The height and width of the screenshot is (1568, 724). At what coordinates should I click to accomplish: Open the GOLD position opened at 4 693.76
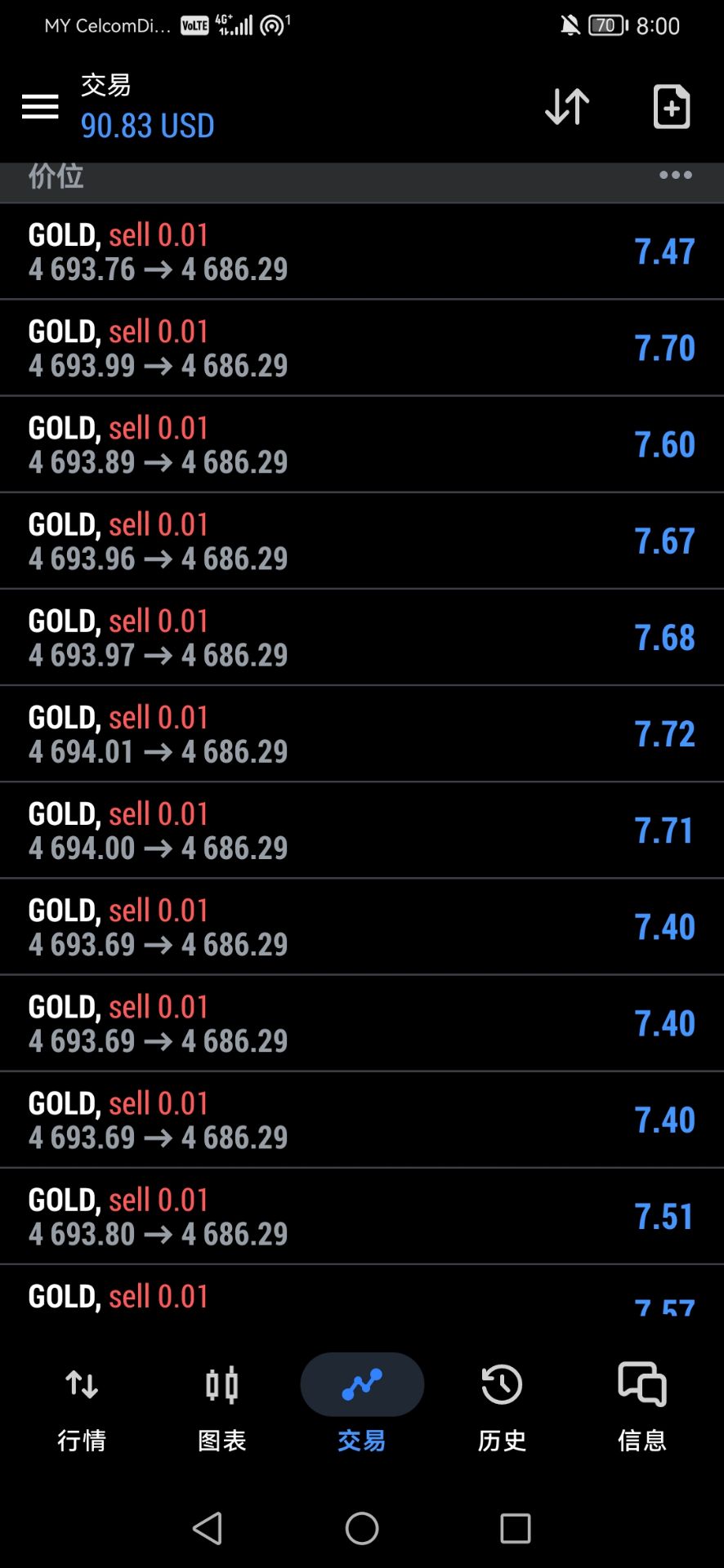pos(362,252)
